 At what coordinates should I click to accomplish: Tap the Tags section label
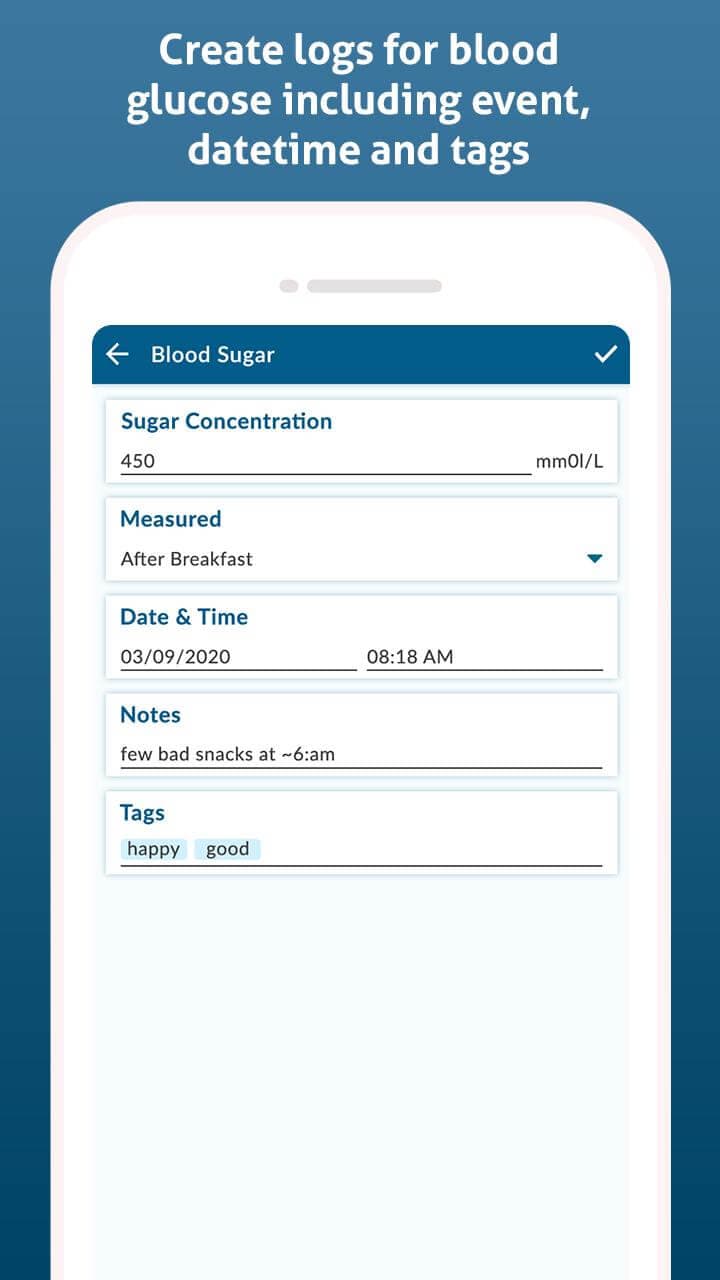click(142, 813)
